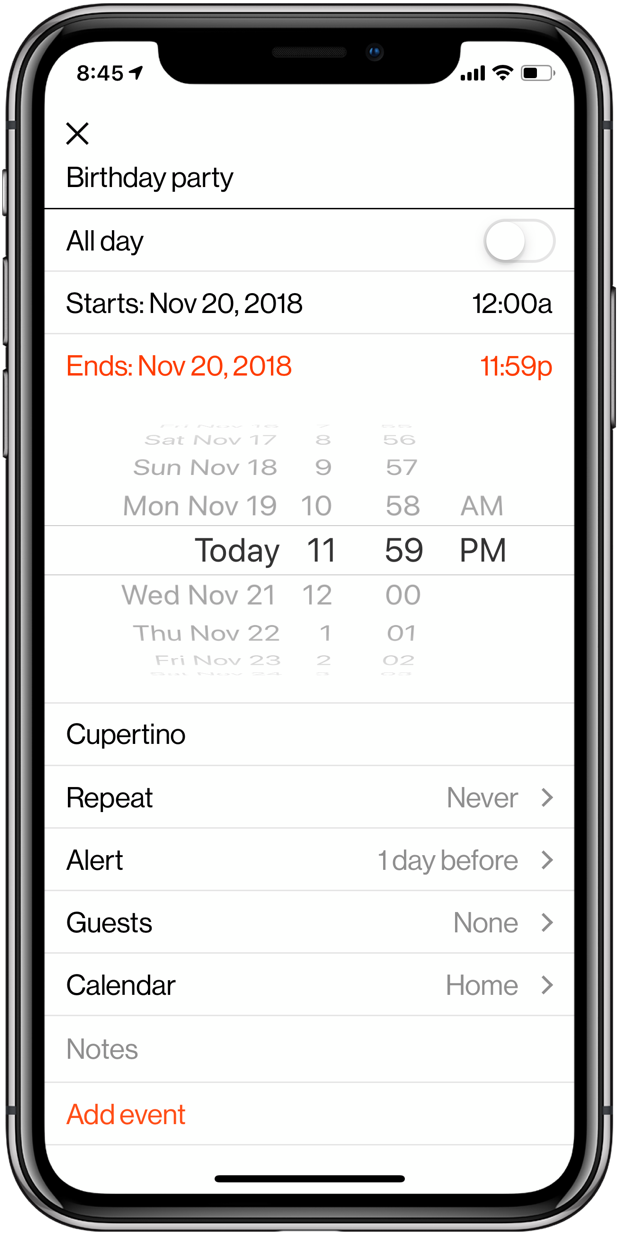
Task: Open the Alert setting
Action: coord(309,860)
